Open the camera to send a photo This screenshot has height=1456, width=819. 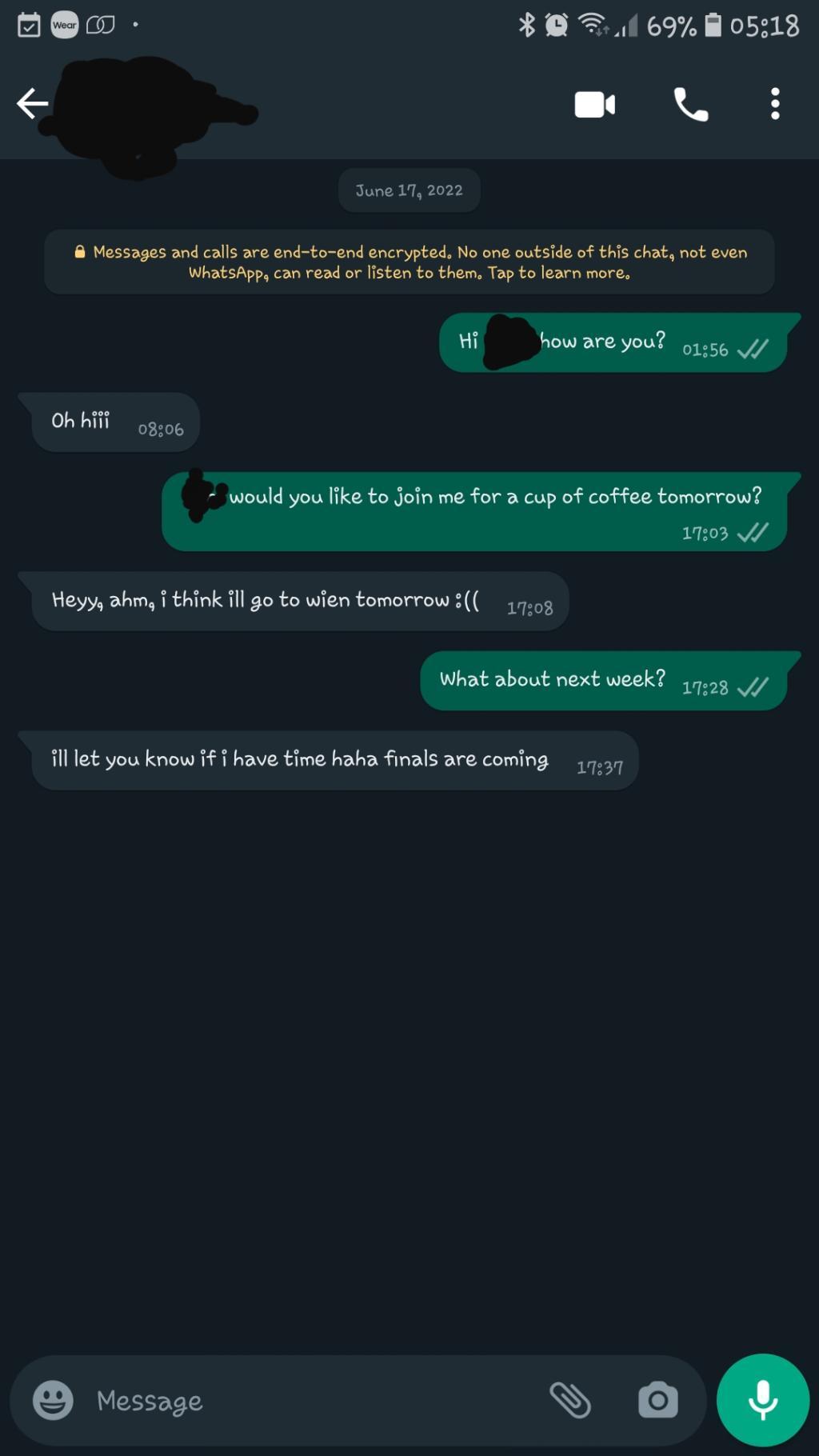[657, 1400]
